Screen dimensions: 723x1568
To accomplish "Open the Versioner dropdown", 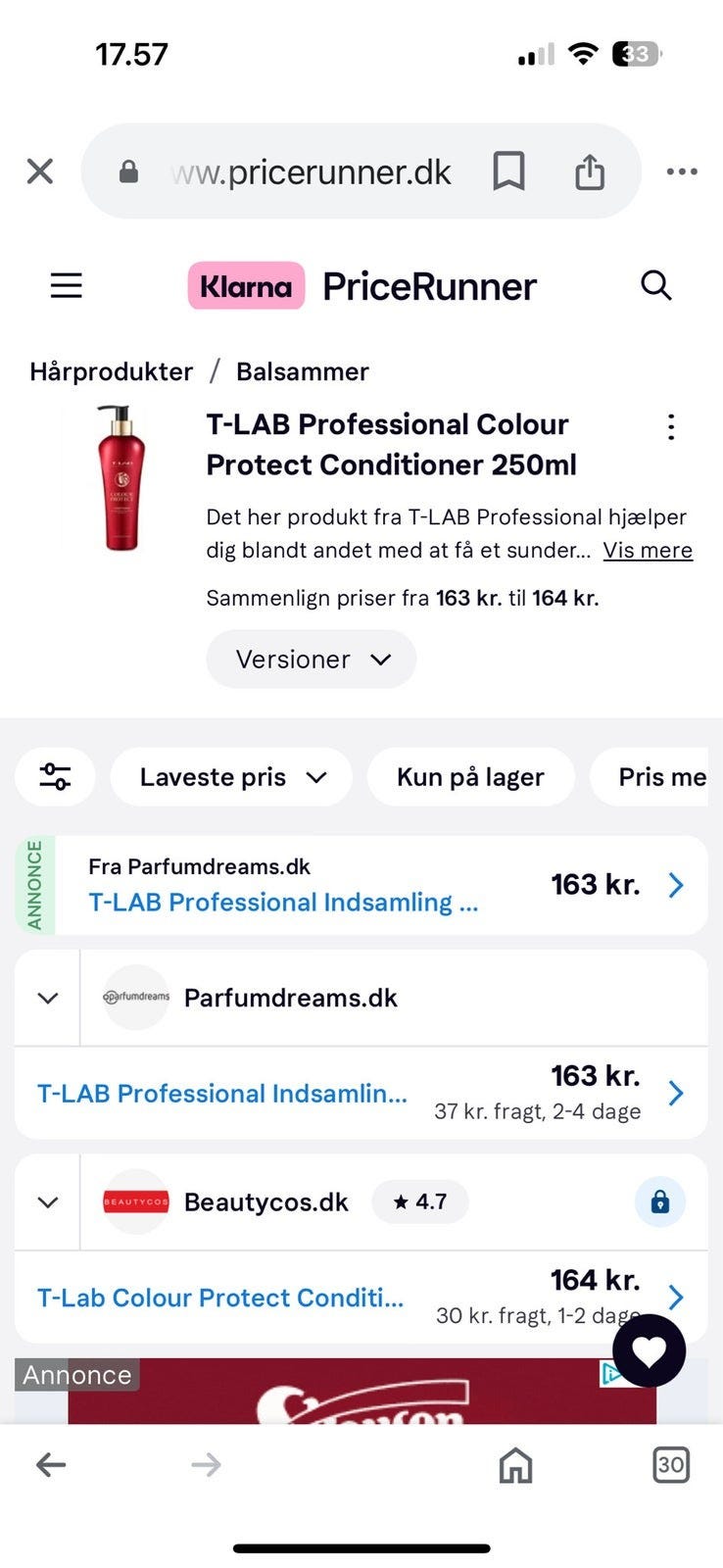I will coord(311,659).
